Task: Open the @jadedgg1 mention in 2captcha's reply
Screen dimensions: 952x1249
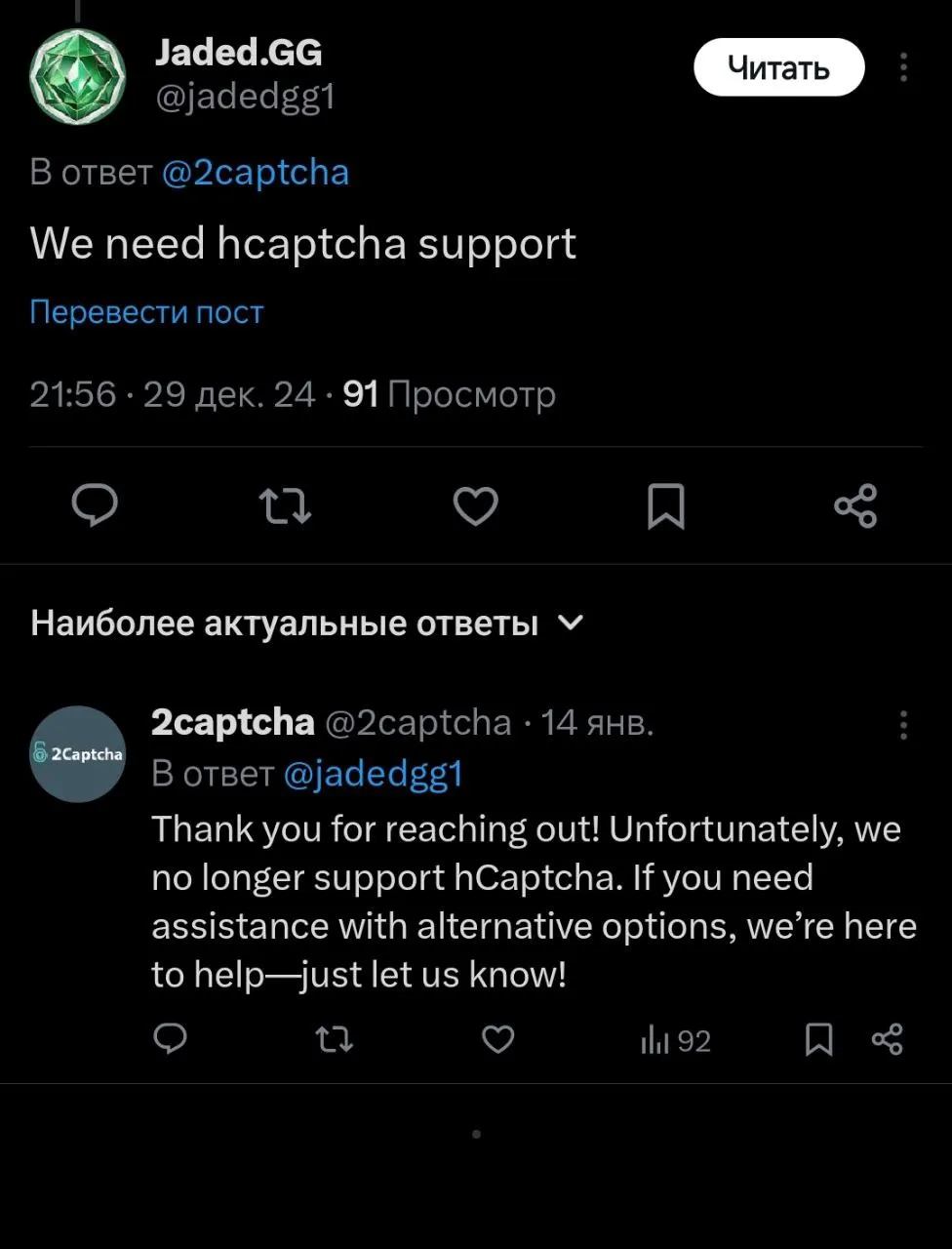Action: point(374,773)
